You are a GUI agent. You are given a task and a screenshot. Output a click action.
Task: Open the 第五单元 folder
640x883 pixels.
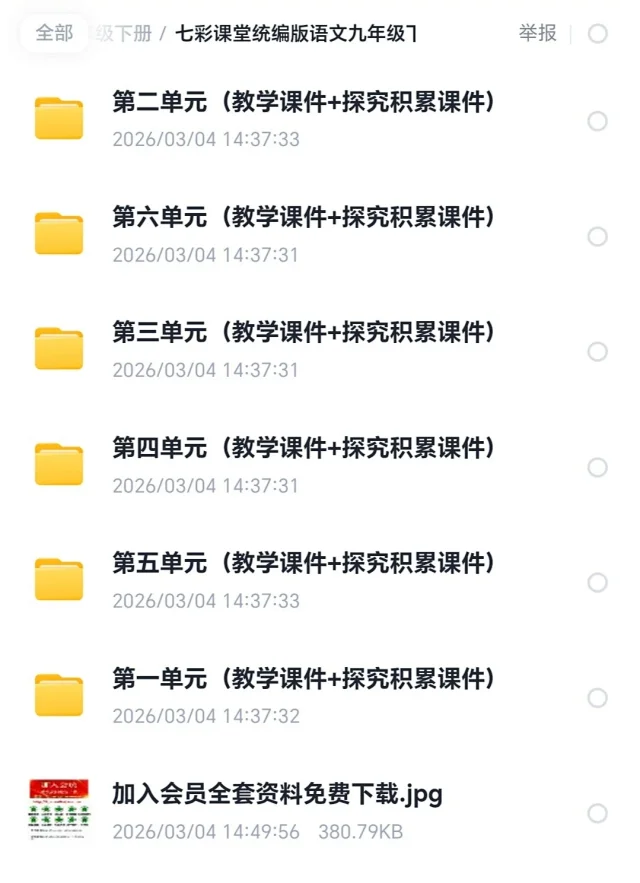tap(303, 564)
